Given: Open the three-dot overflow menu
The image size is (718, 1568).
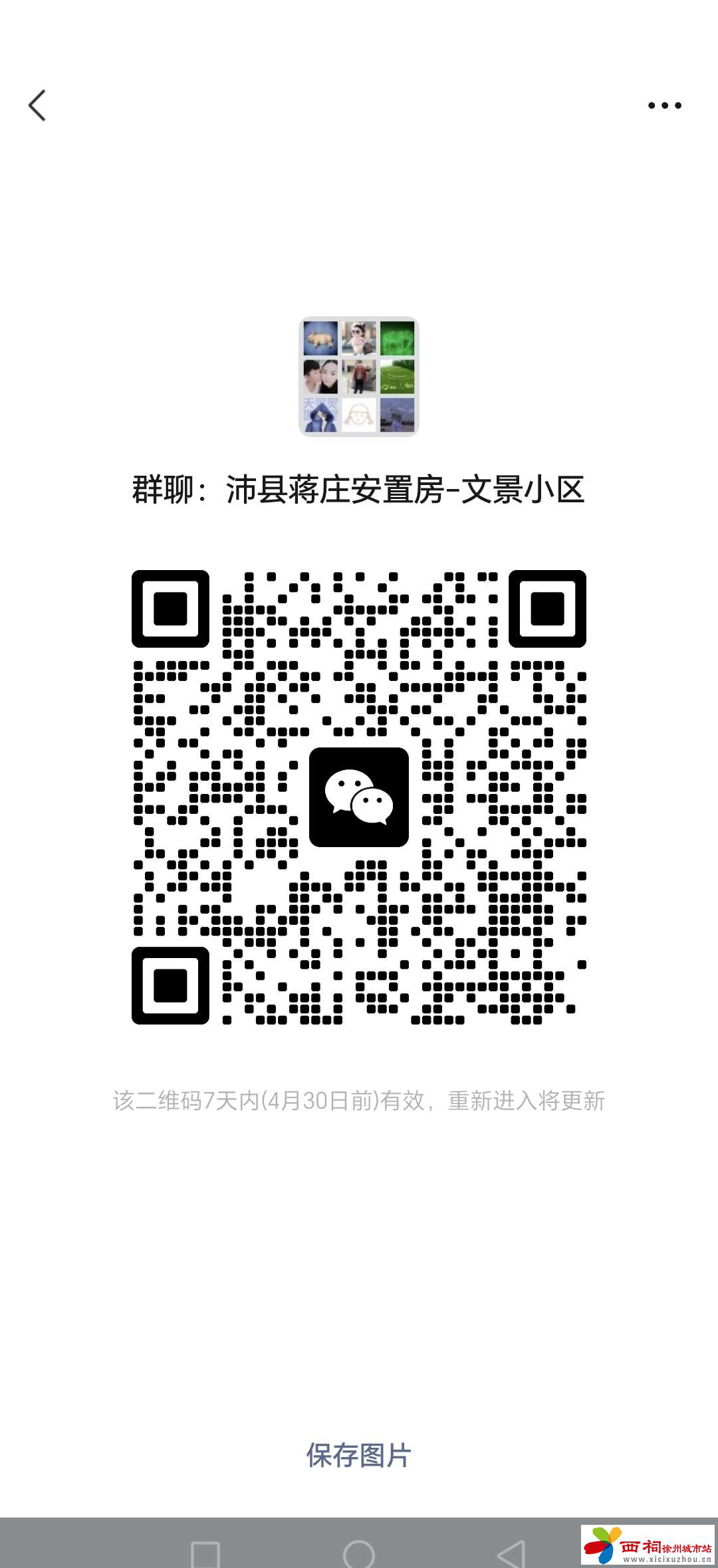Looking at the screenshot, I should [x=665, y=106].
